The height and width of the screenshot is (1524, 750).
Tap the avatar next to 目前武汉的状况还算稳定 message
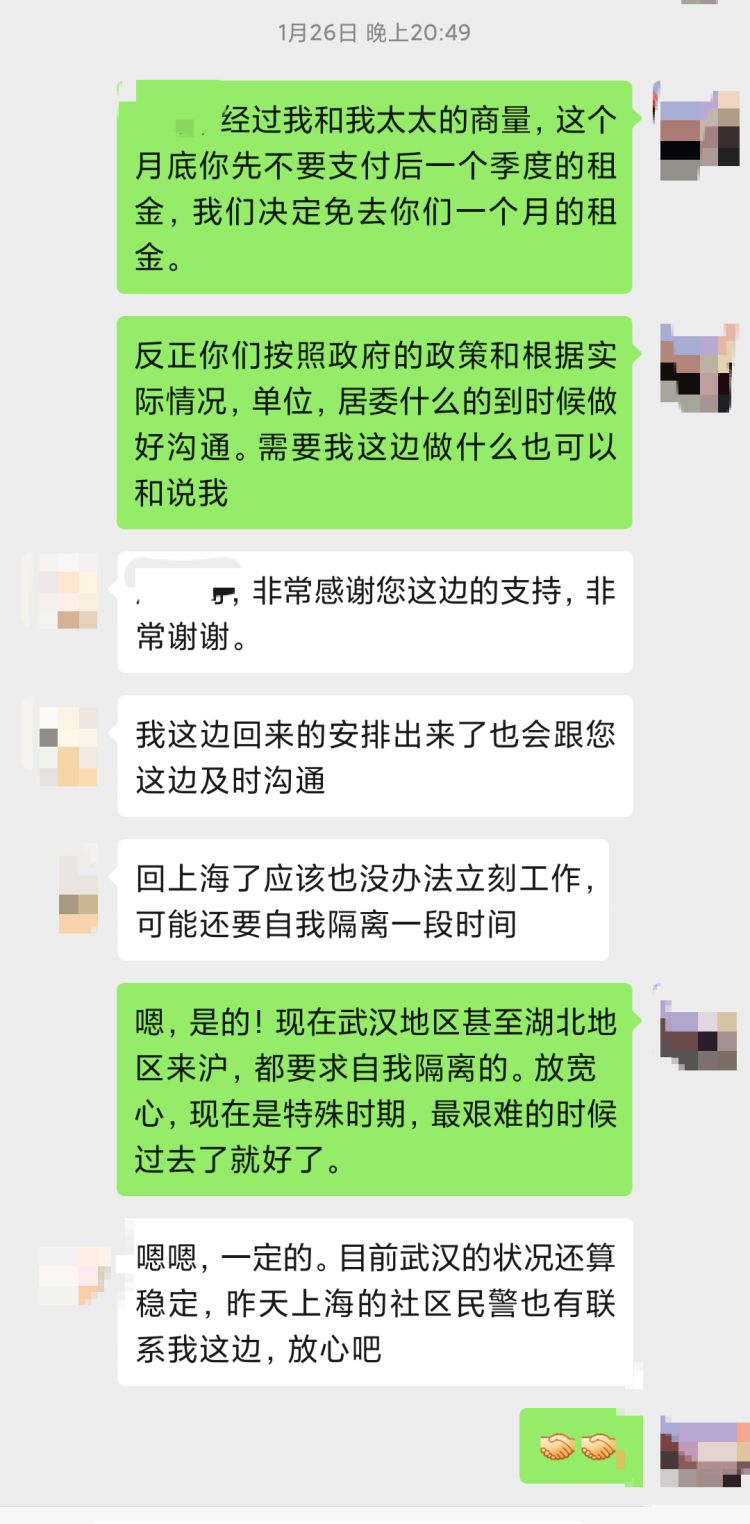(73, 1268)
